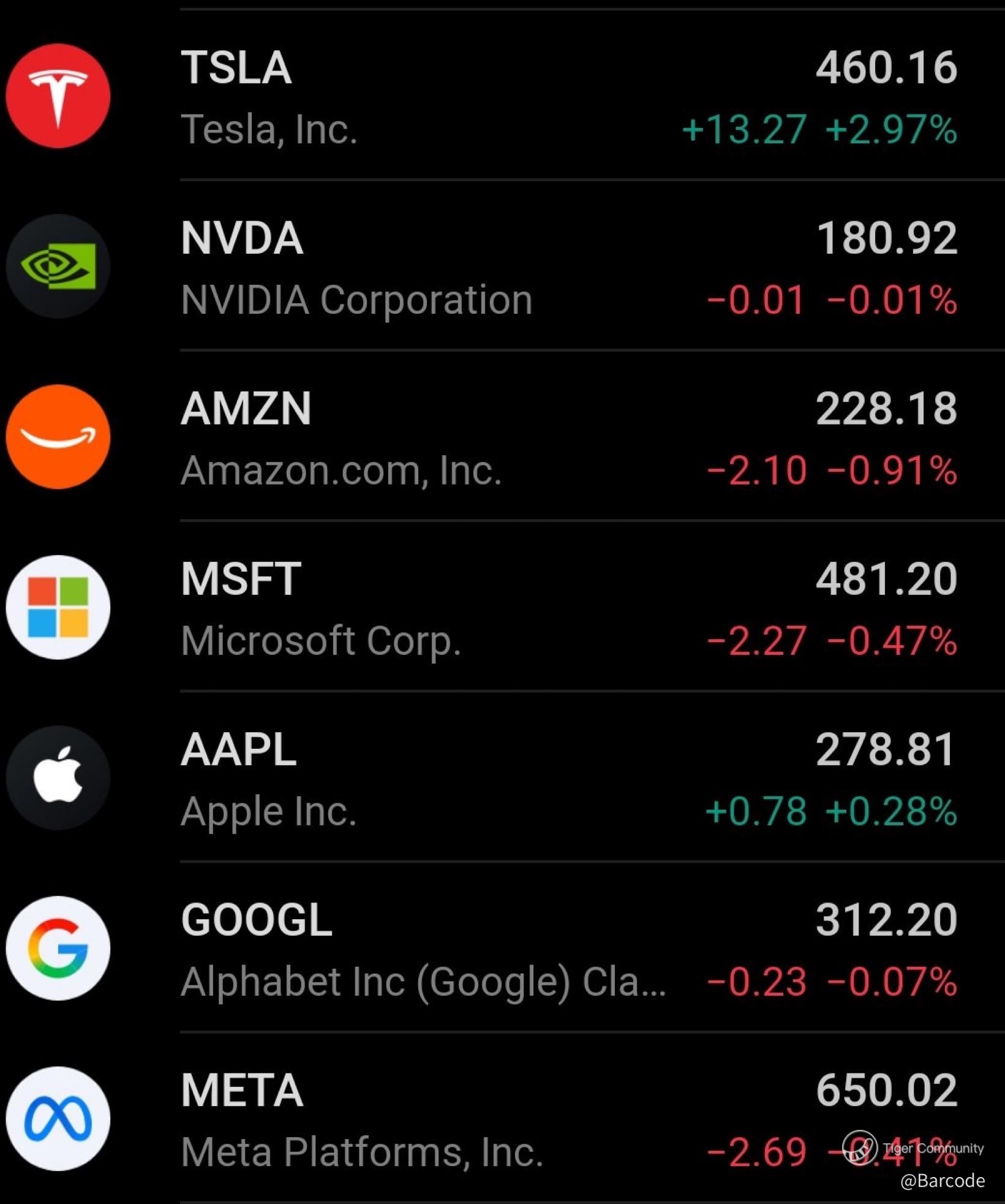Image resolution: width=1005 pixels, height=1204 pixels.
Task: Open MSFT Microsoft Corp. quote
Action: [x=502, y=608]
